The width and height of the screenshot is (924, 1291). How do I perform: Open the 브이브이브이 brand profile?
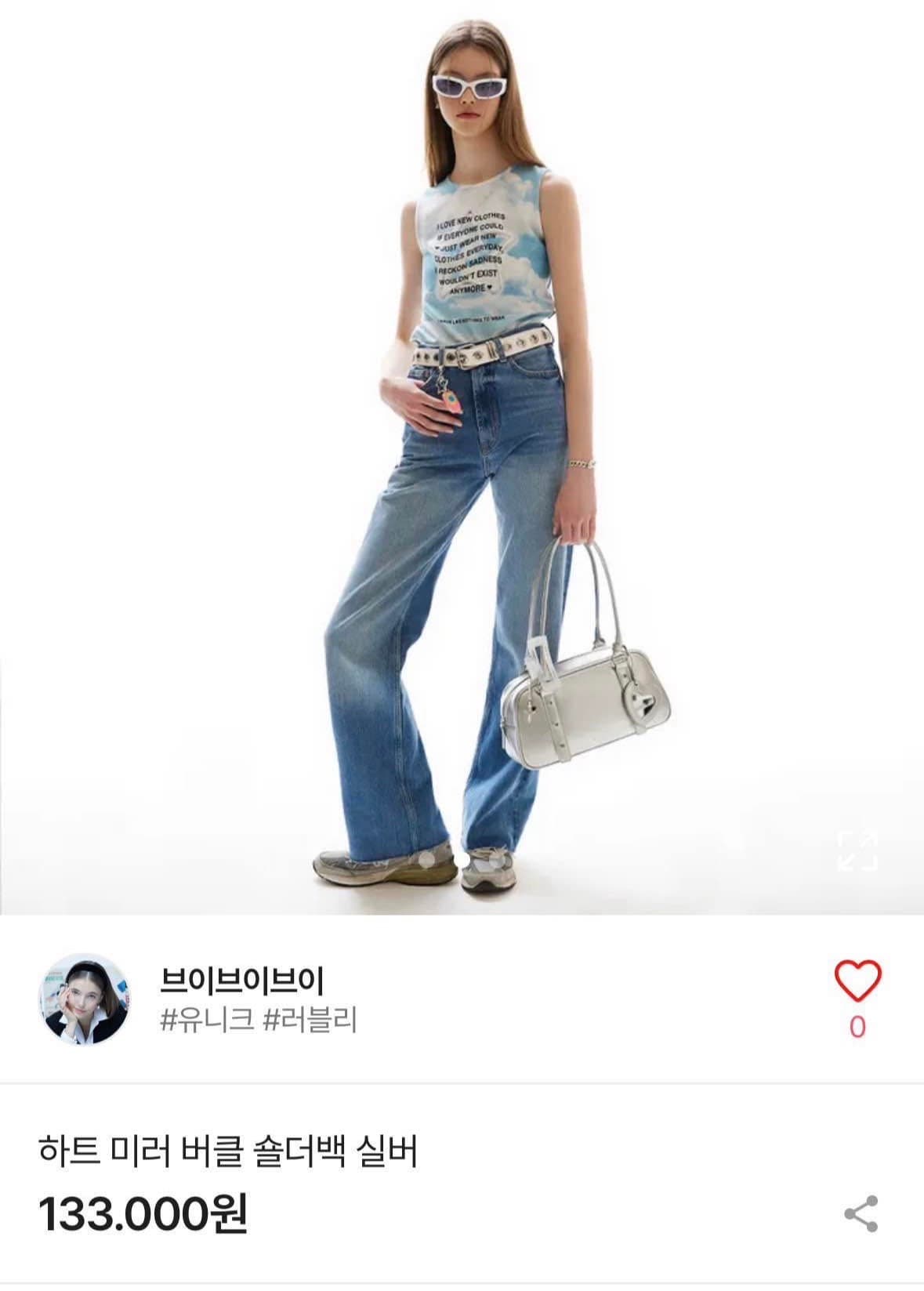85,999
